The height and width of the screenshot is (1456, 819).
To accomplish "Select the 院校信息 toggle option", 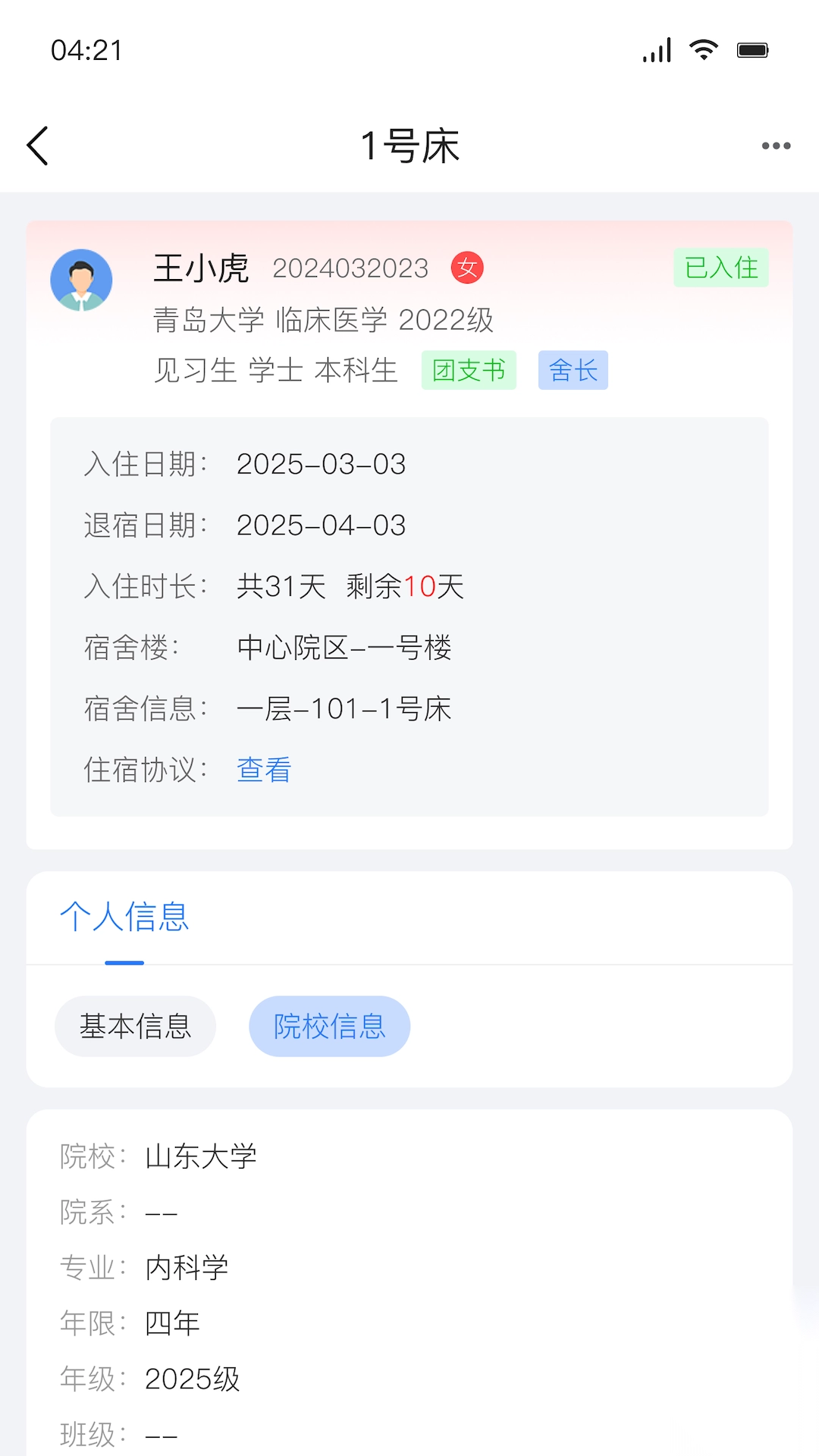I will coord(329,1025).
